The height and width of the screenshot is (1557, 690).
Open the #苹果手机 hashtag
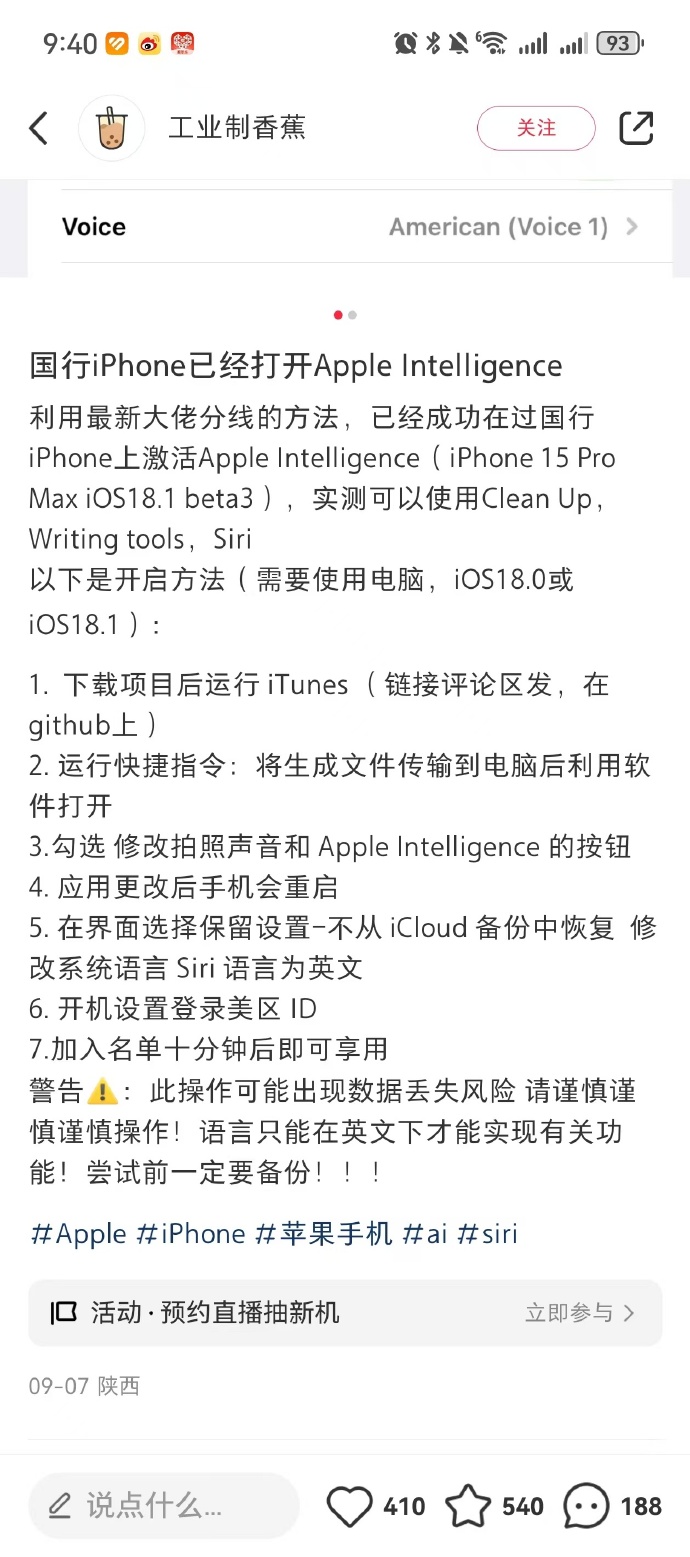tap(324, 1233)
